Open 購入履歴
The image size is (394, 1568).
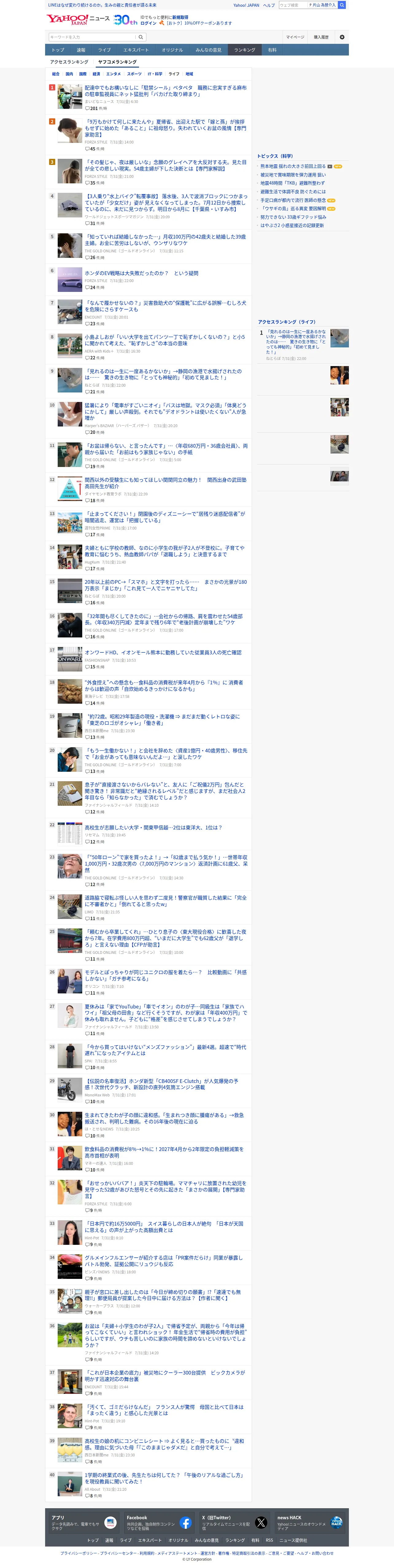tap(321, 37)
